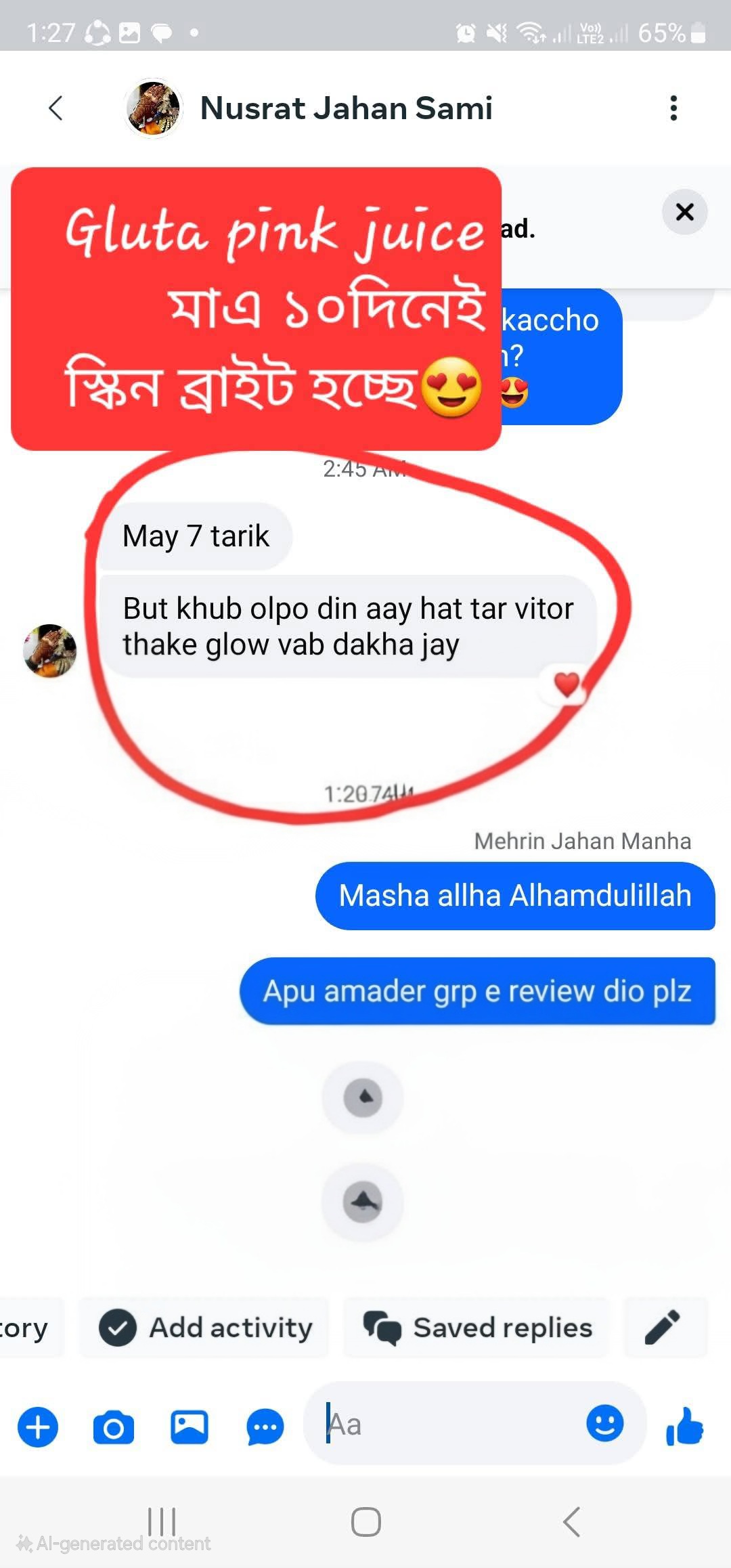View the heart reaction on the glow message
The width and height of the screenshot is (731, 1568).
click(x=567, y=684)
